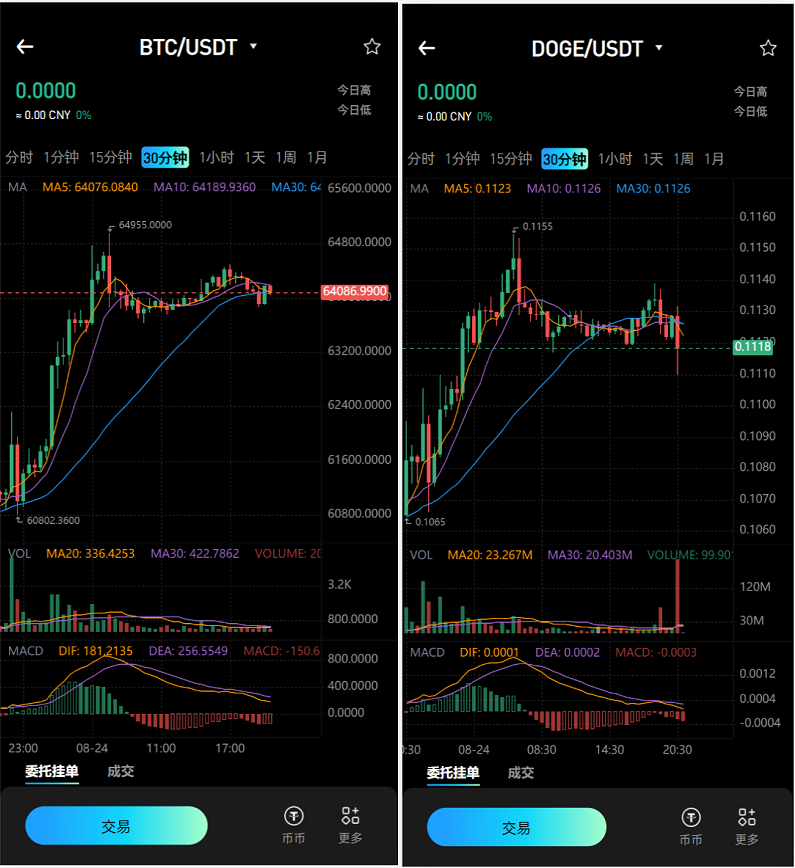Screen dimensions: 795x868
Task: Switch BTC chart to 1小时 timeframe
Action: coord(215,157)
